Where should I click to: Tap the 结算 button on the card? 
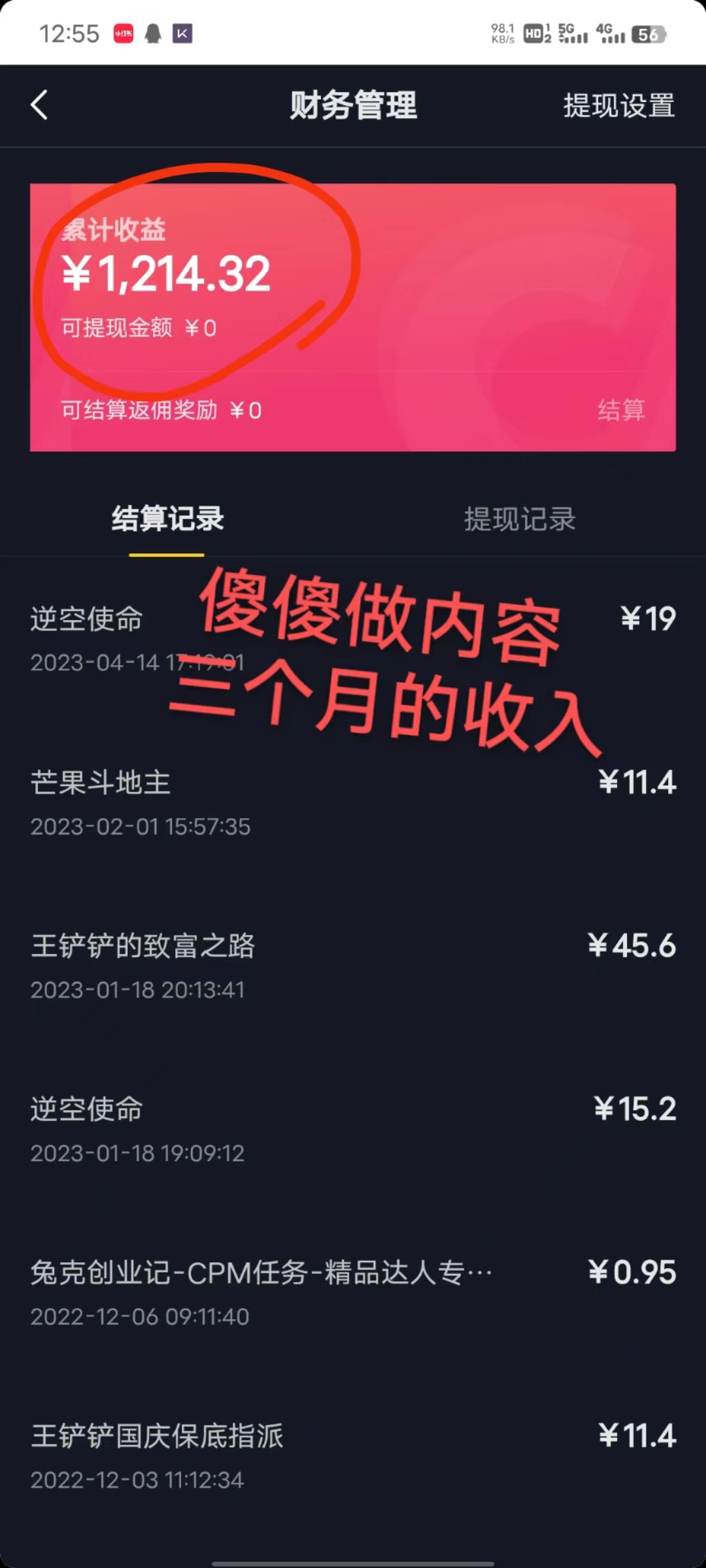pos(620,410)
